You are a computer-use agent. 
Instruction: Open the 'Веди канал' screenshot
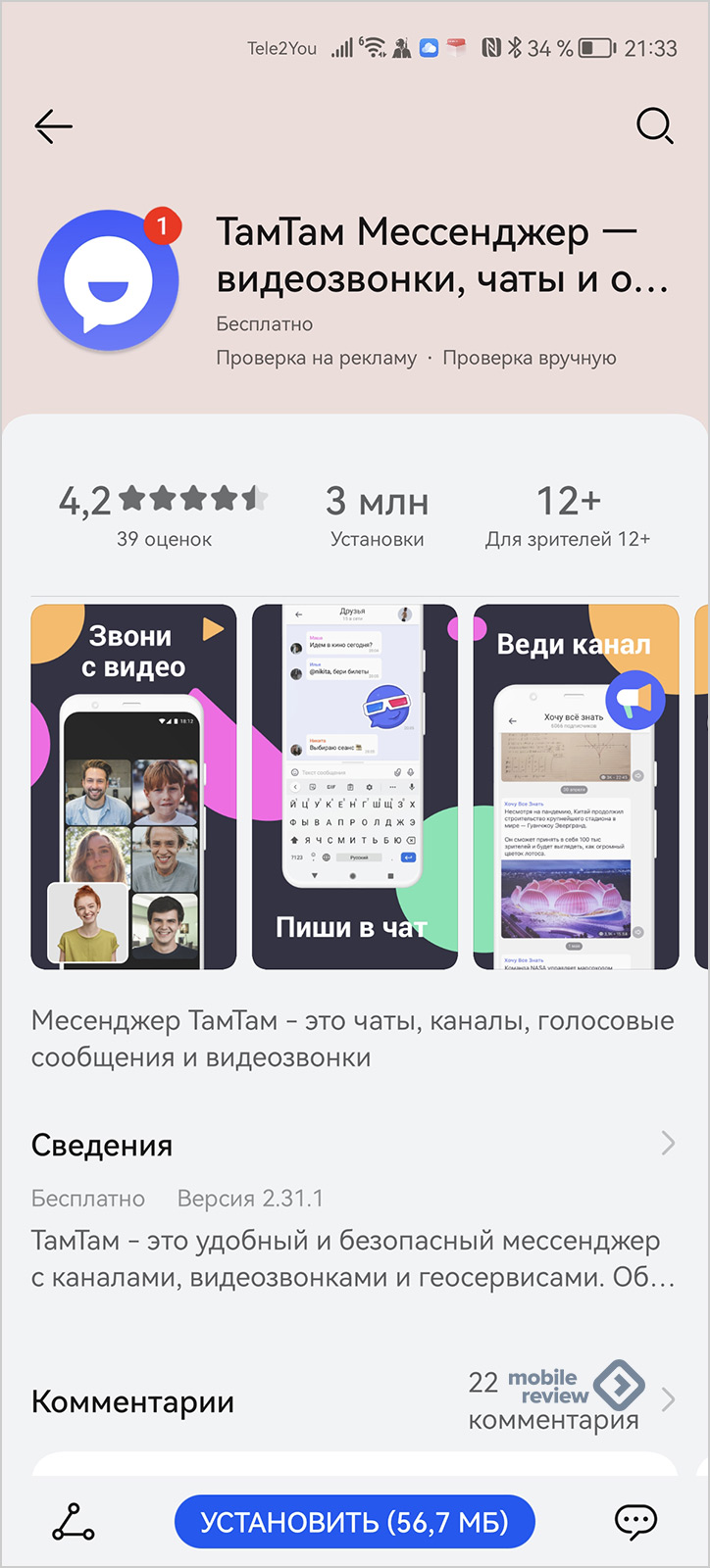tap(576, 787)
